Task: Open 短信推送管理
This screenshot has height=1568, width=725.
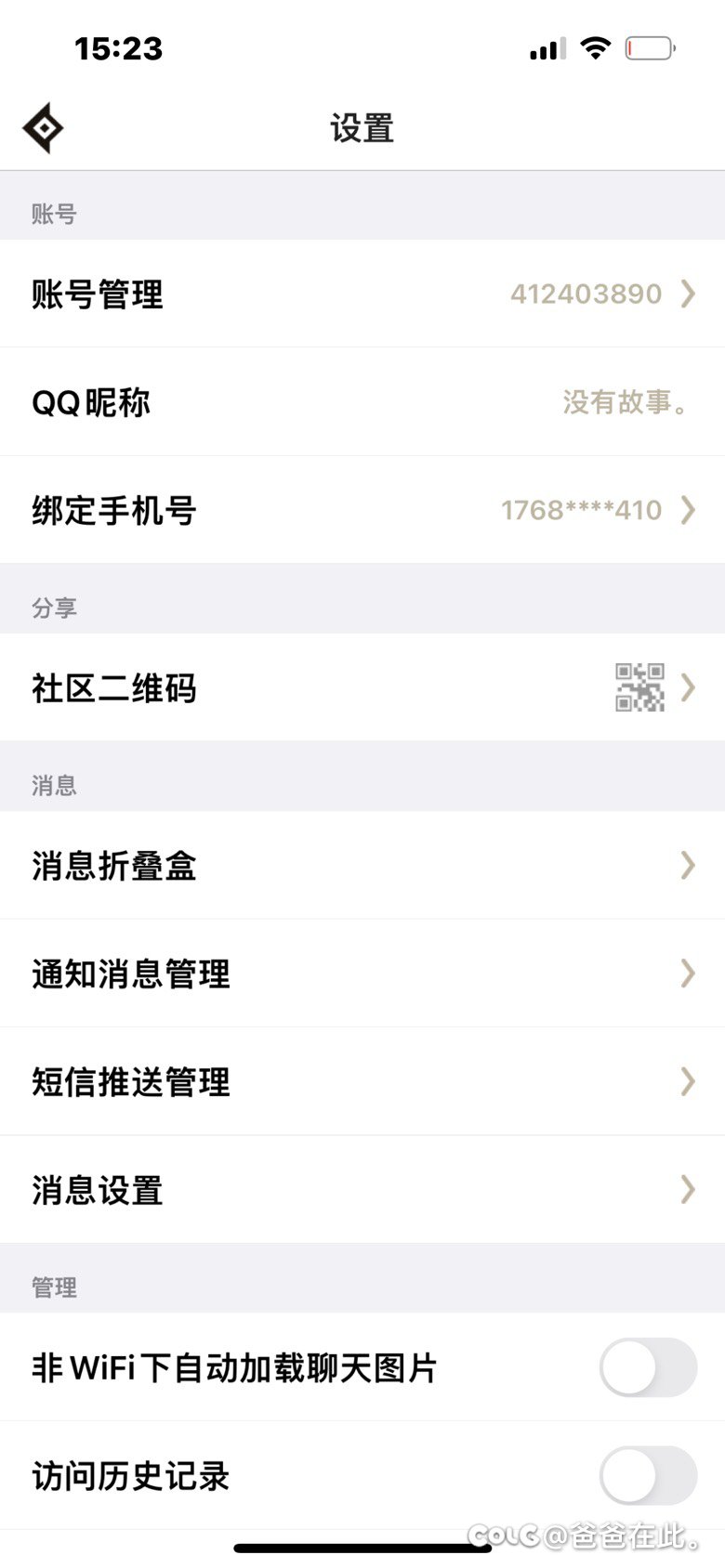Action: click(362, 1081)
